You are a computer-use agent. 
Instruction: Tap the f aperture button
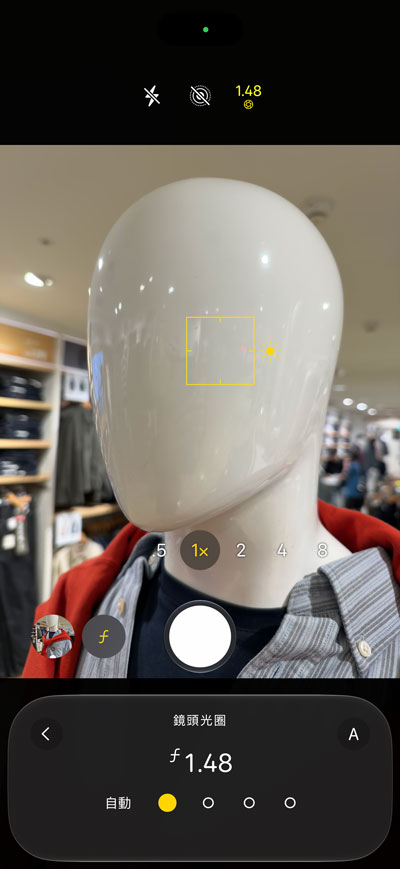click(104, 636)
